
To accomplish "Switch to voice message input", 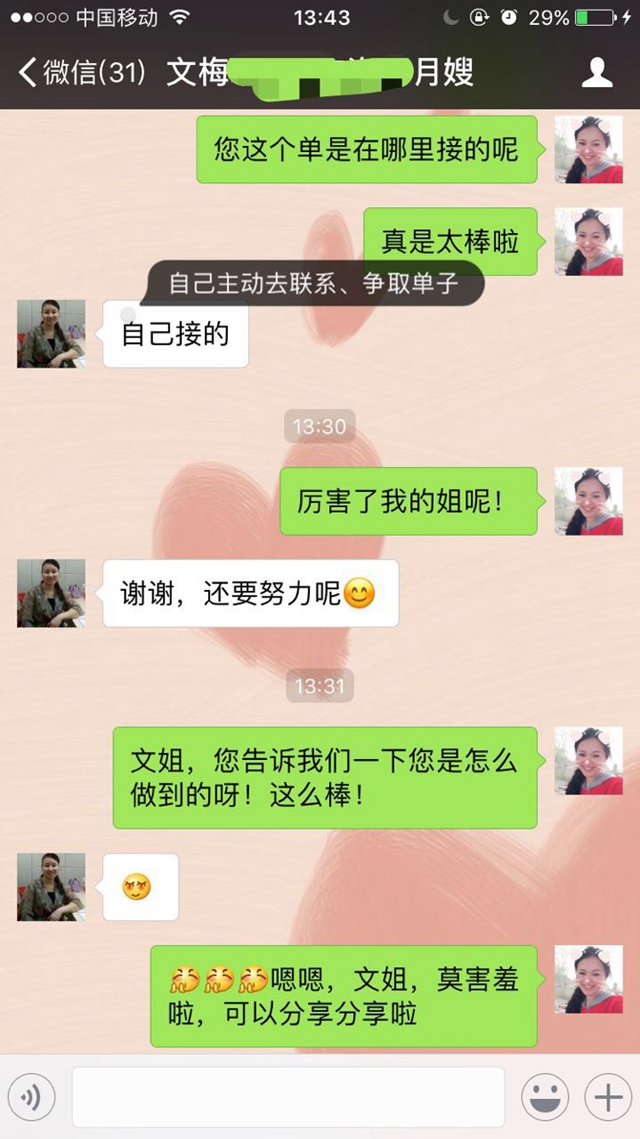I will pyautogui.click(x=31, y=1098).
